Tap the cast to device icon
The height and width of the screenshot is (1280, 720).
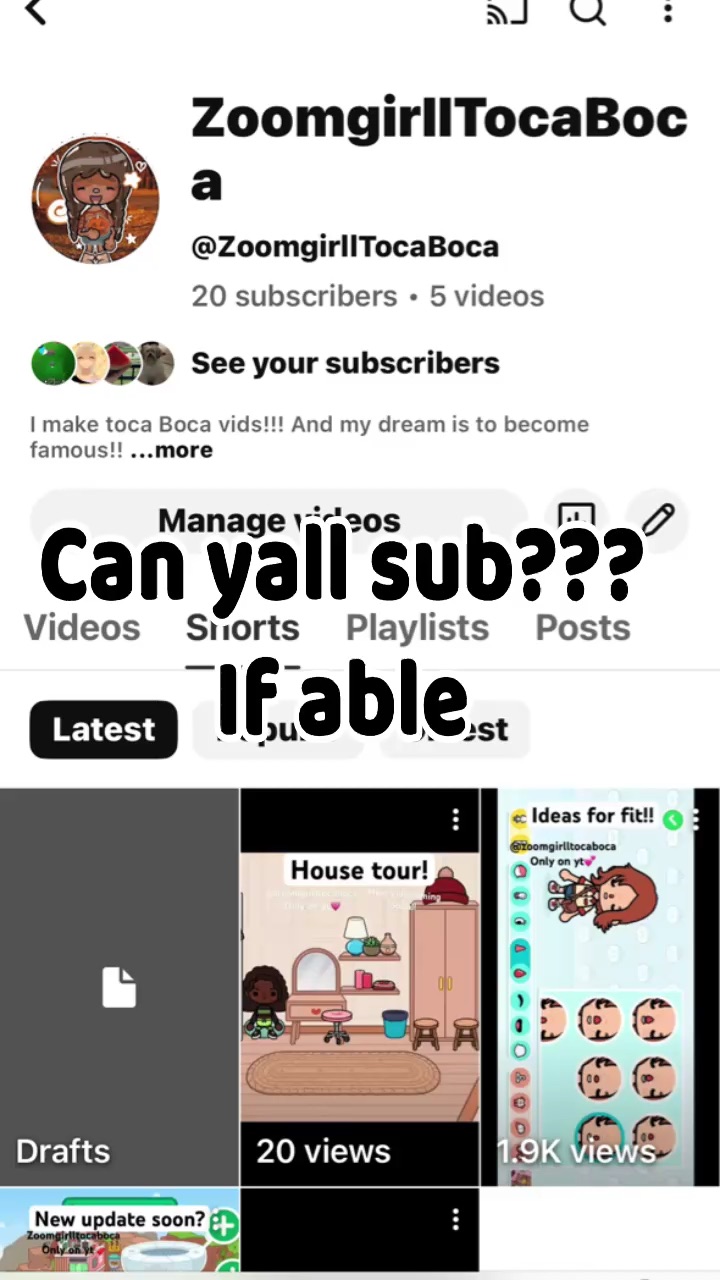click(x=506, y=12)
